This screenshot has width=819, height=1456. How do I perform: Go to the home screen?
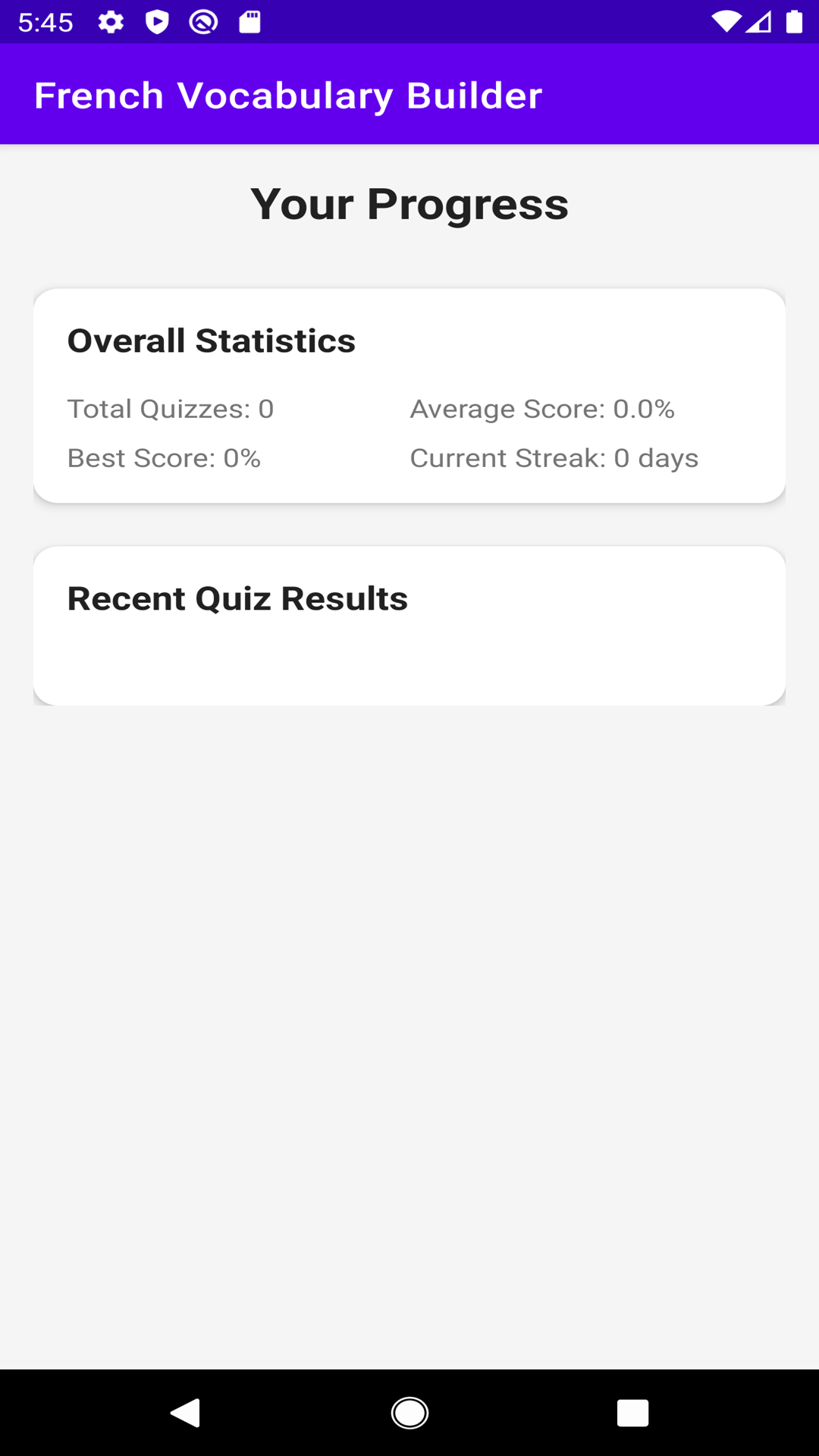coord(409,1413)
